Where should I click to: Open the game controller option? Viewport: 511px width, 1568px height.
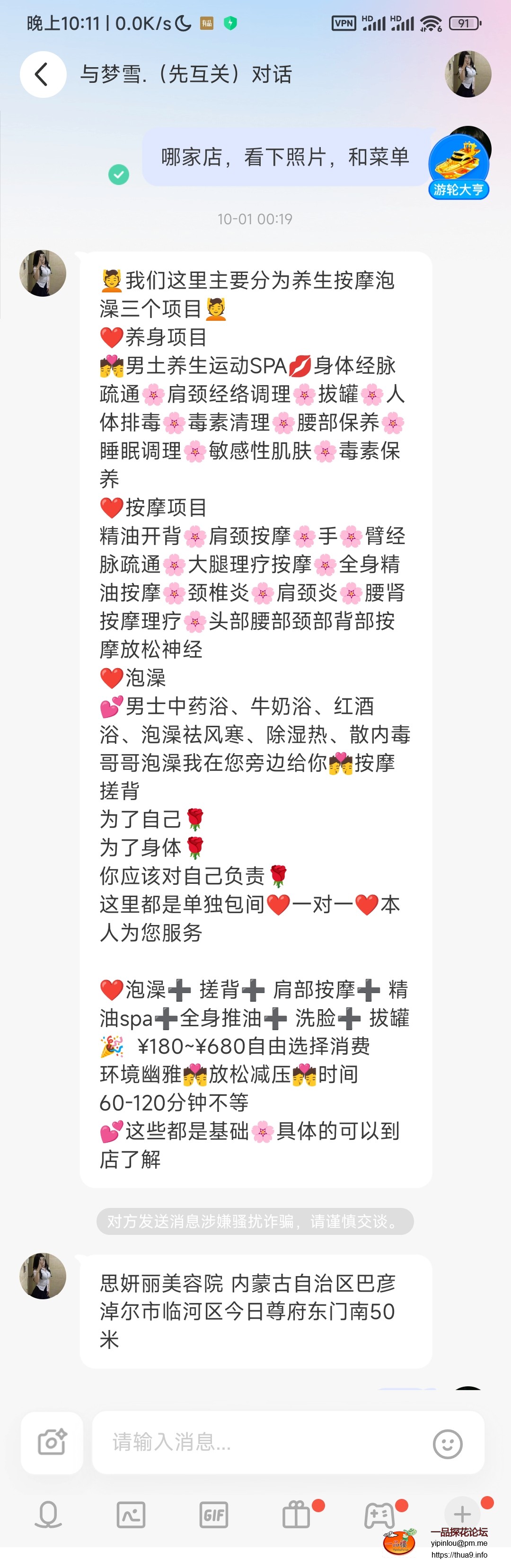point(379,1515)
